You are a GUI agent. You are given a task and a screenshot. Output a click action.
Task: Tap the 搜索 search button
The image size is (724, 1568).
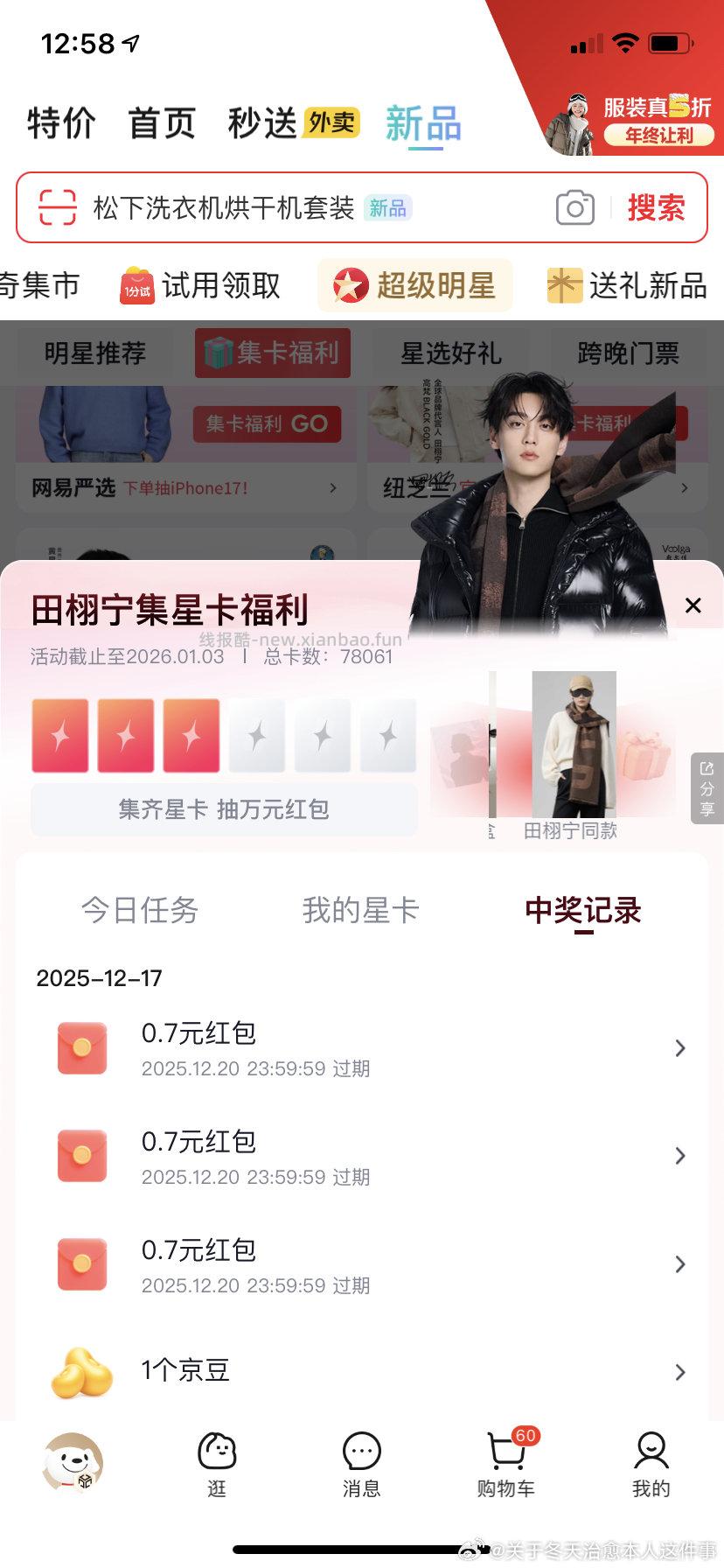click(658, 207)
